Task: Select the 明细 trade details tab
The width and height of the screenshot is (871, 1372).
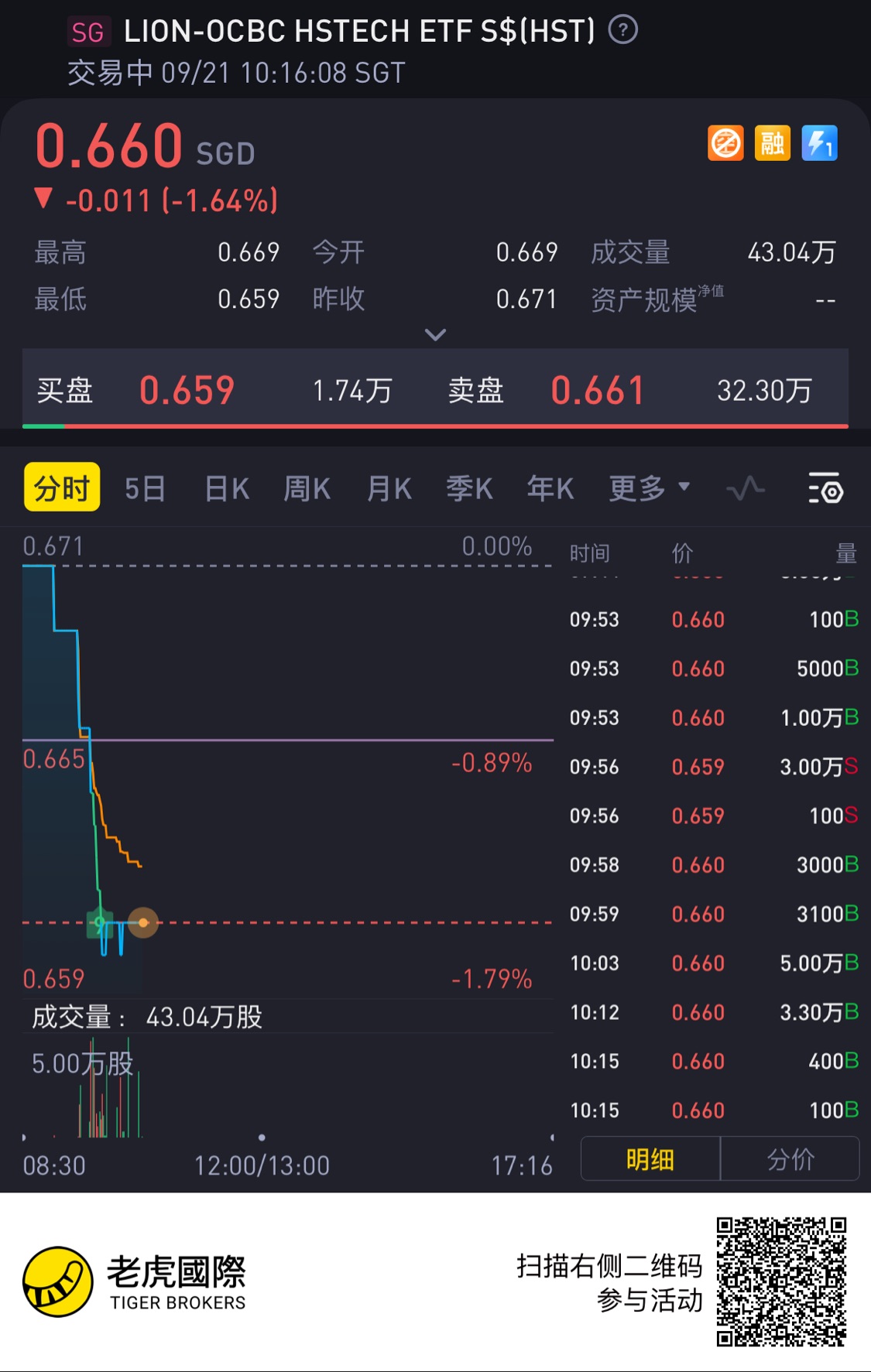Action: 650,1158
